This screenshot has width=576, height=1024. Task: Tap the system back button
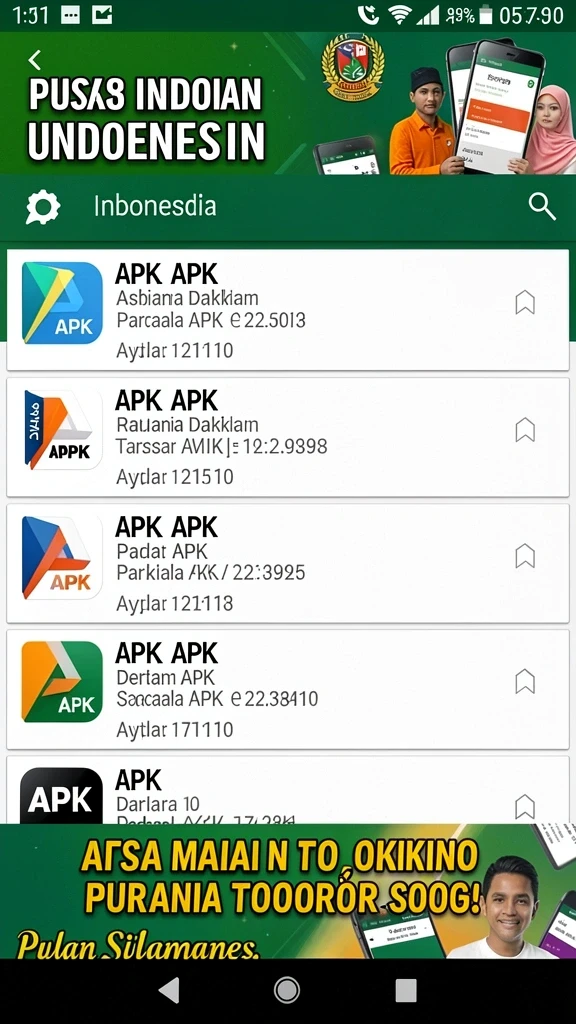[170, 991]
